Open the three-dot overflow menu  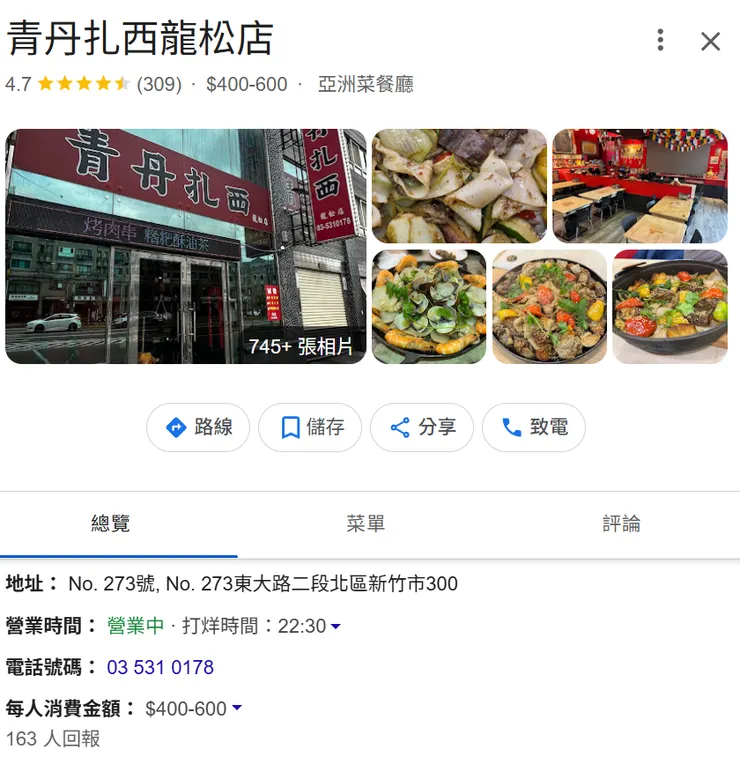click(660, 42)
